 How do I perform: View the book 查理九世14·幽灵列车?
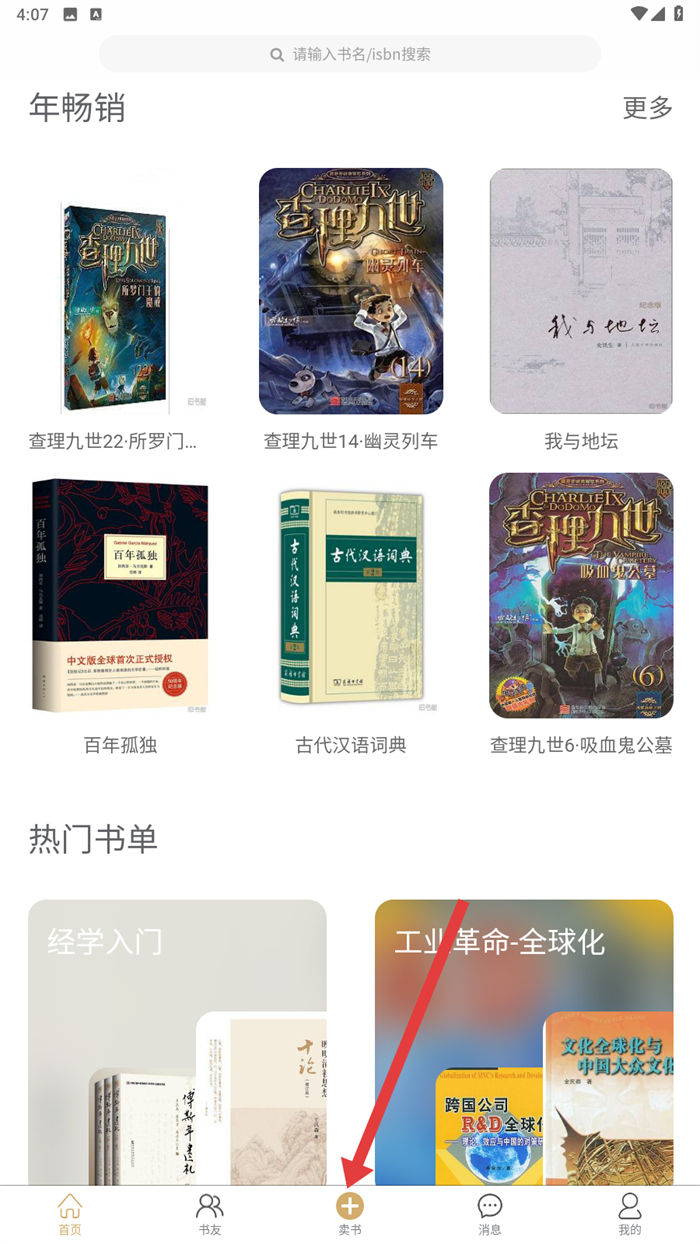point(351,292)
